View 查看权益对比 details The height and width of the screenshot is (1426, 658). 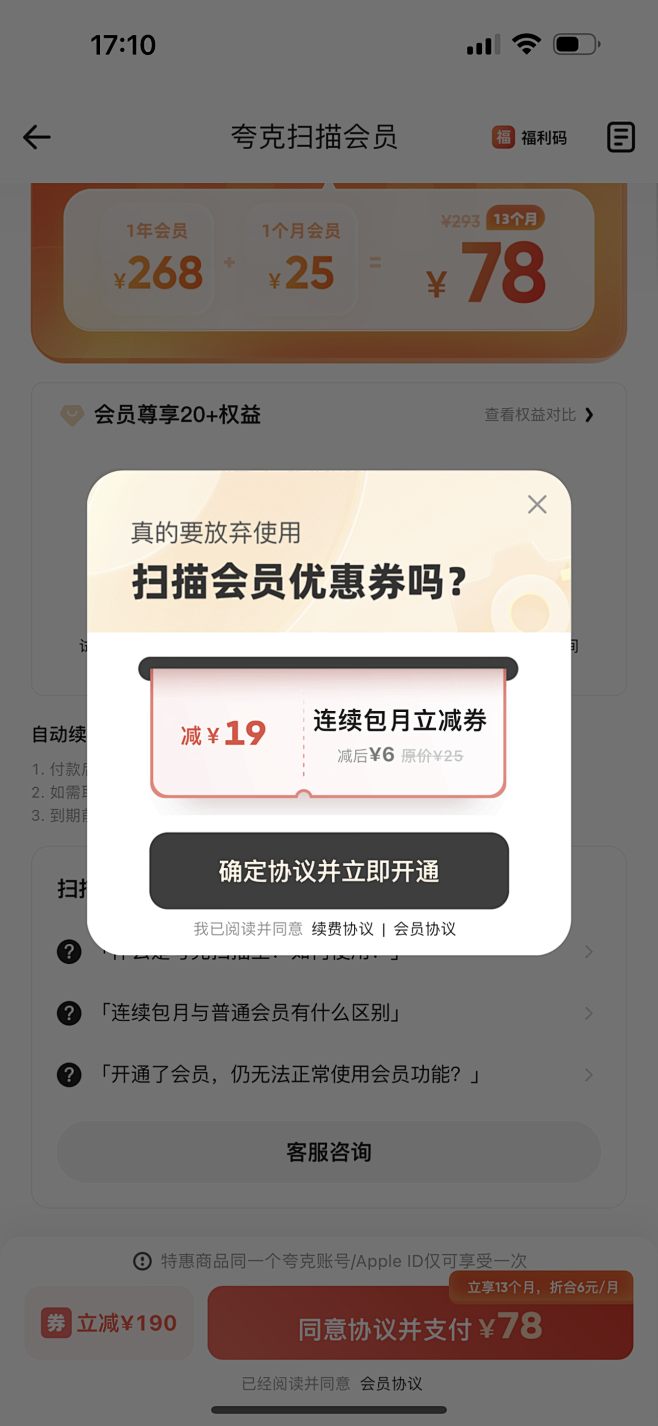(x=540, y=415)
